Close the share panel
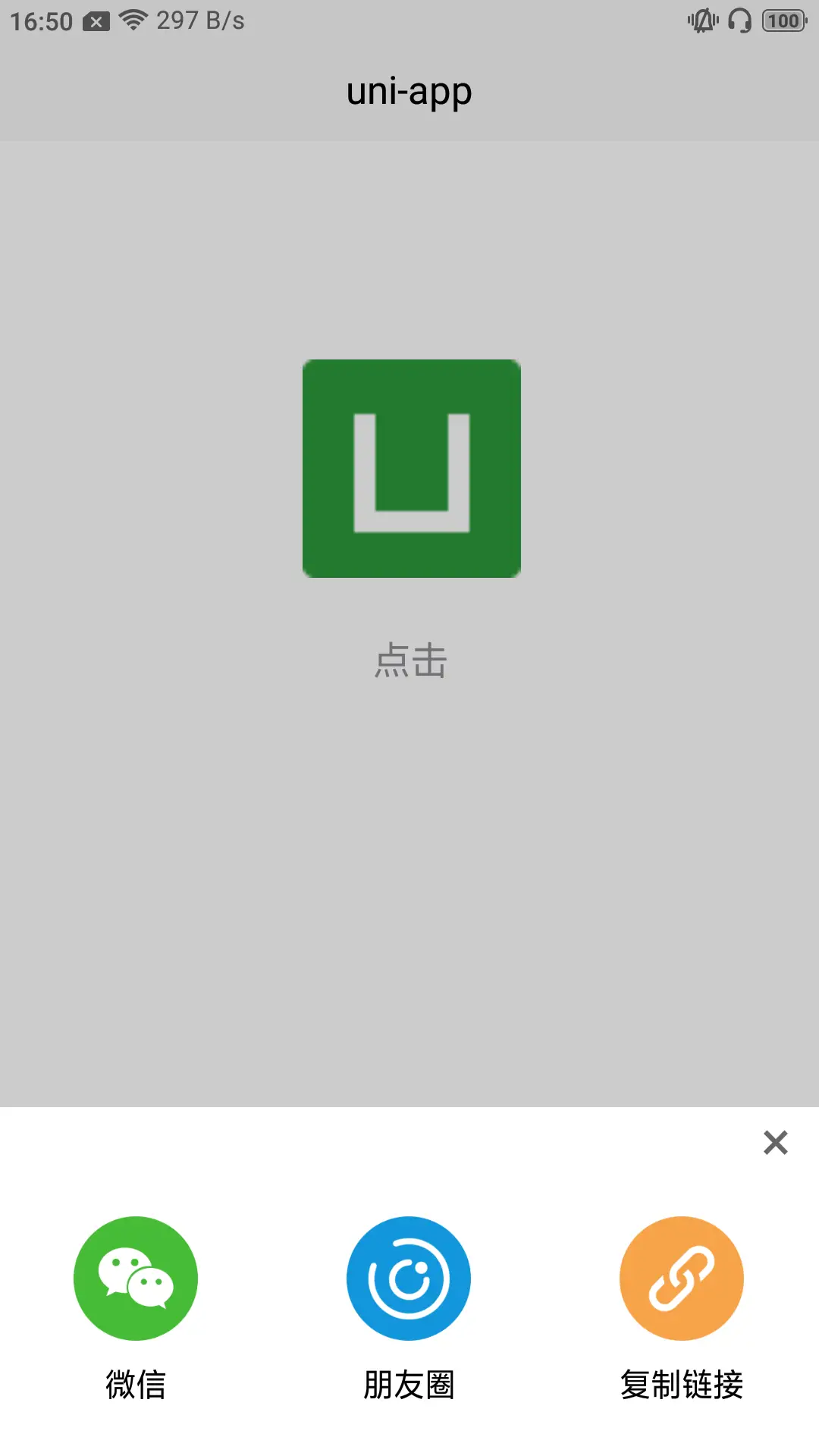819x1456 pixels. 775,1142
